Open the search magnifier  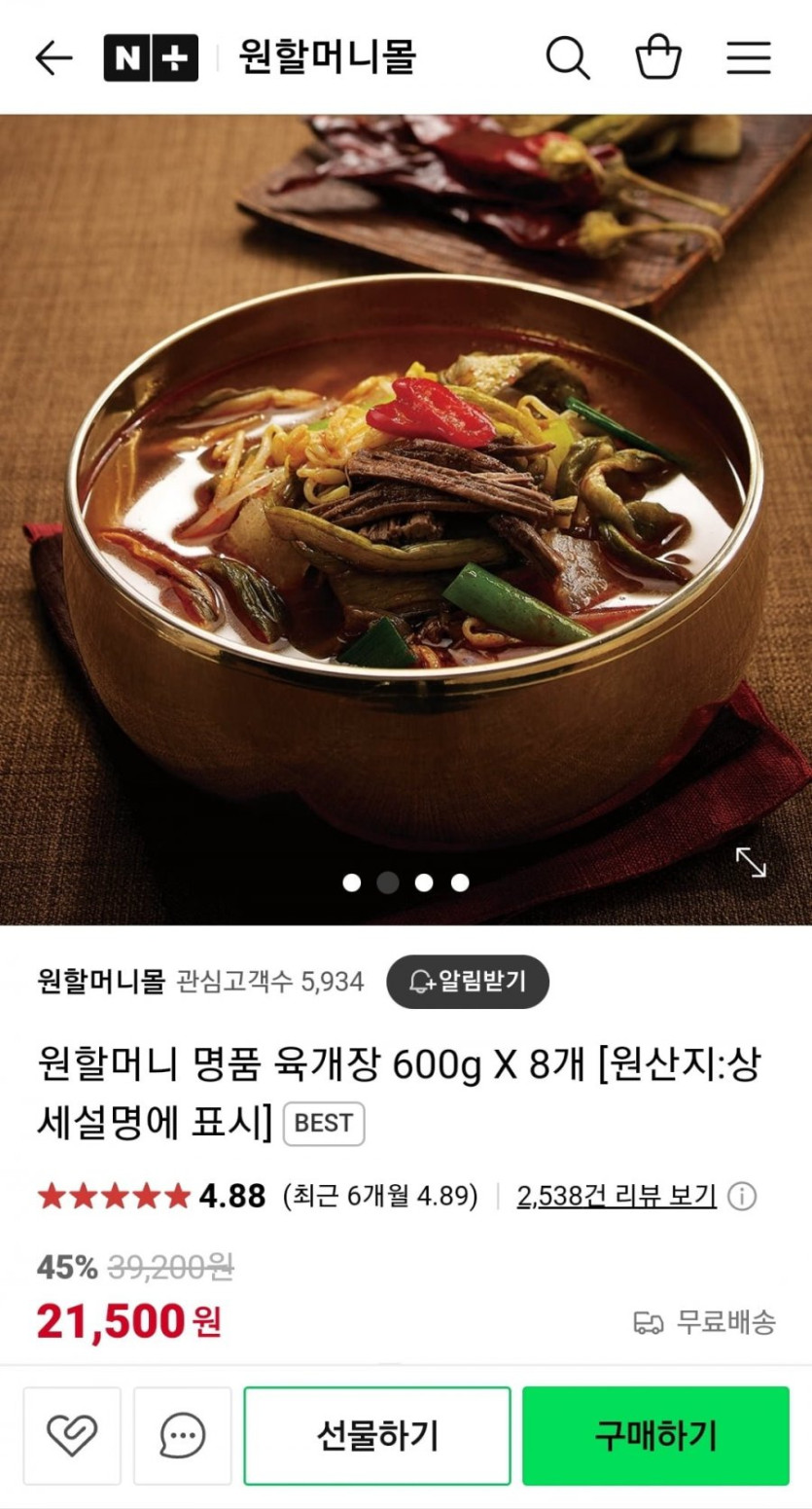coord(567,58)
